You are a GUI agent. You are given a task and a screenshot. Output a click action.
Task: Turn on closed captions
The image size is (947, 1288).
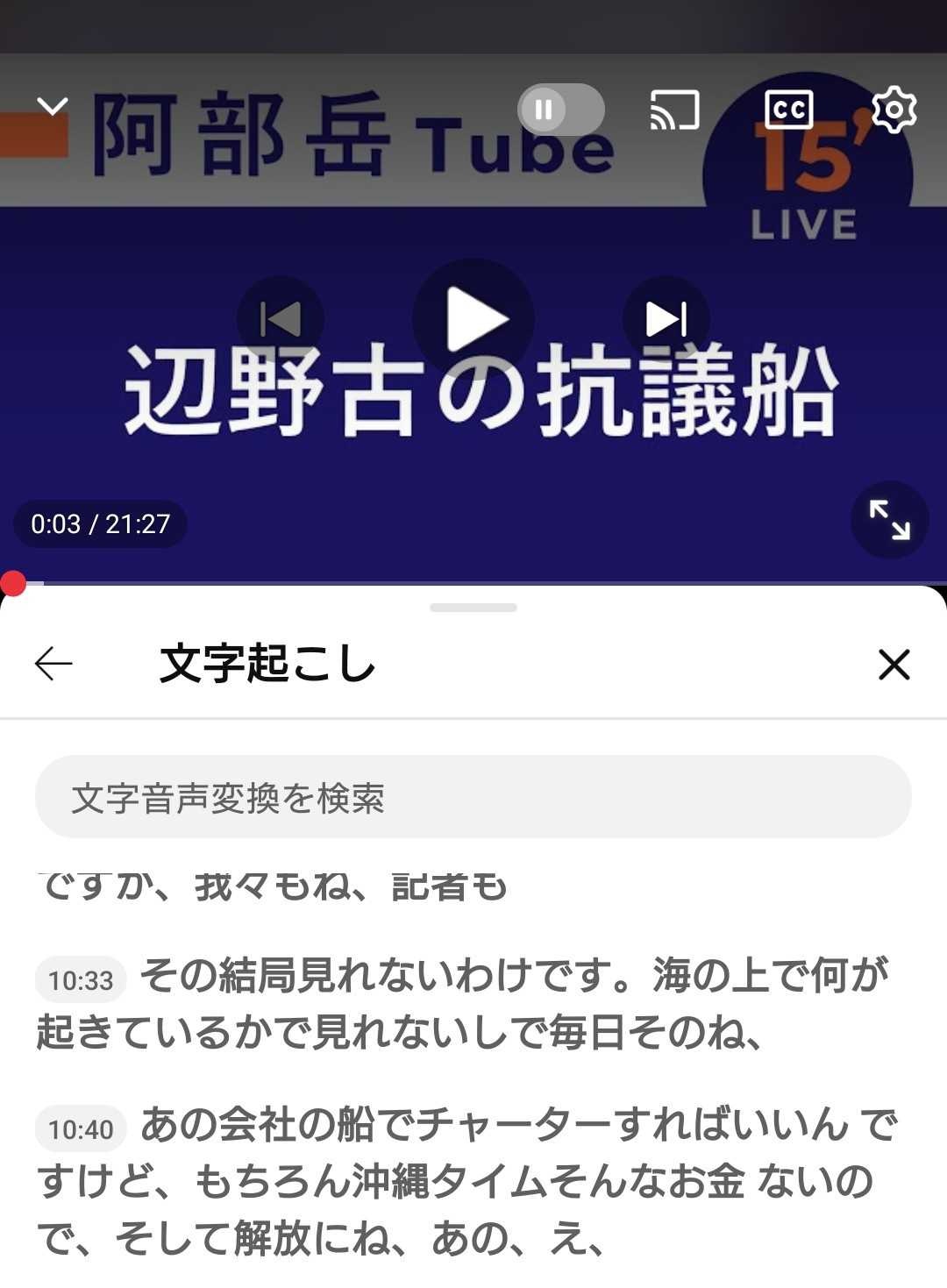(x=788, y=110)
